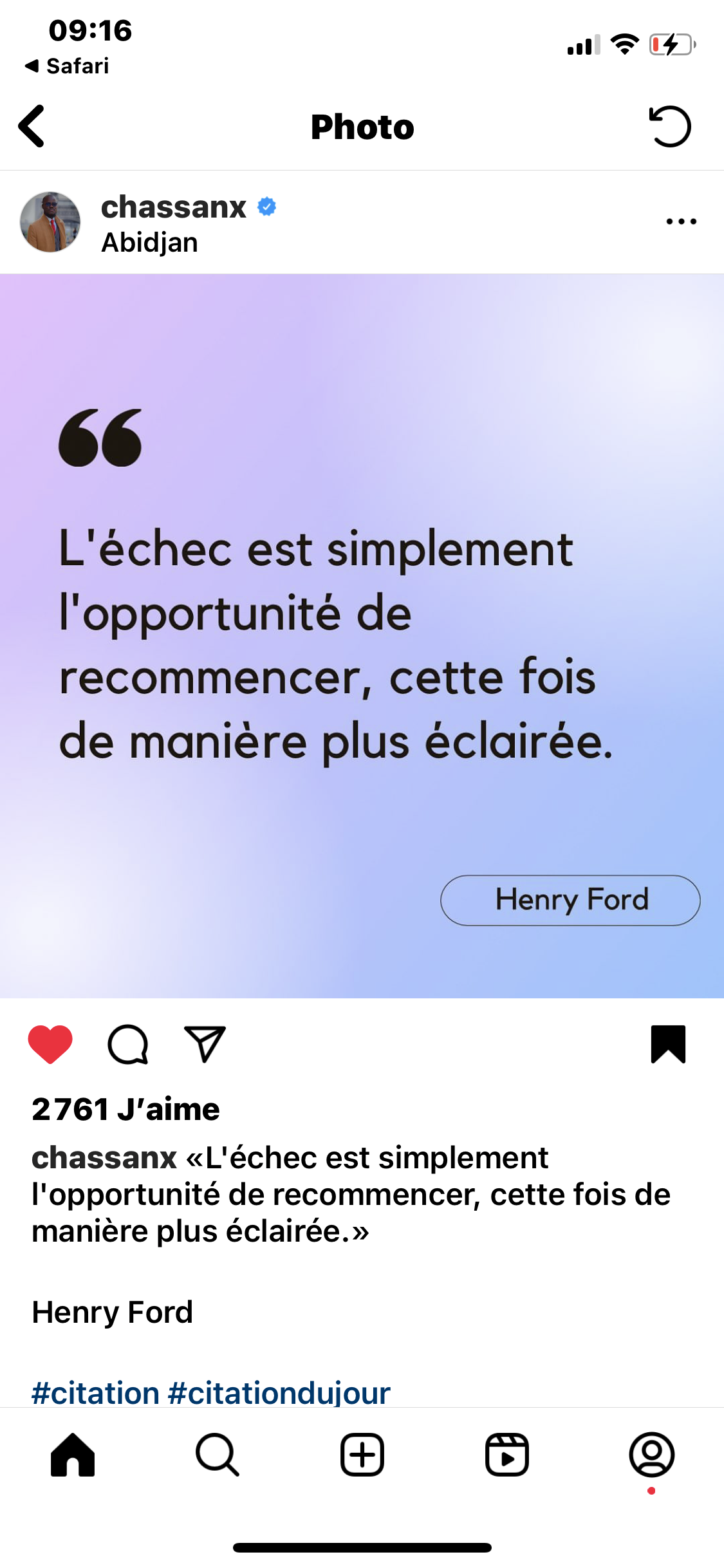Share the post via paper plane icon
Viewport: 724px width, 1568px height.
pos(205,1043)
